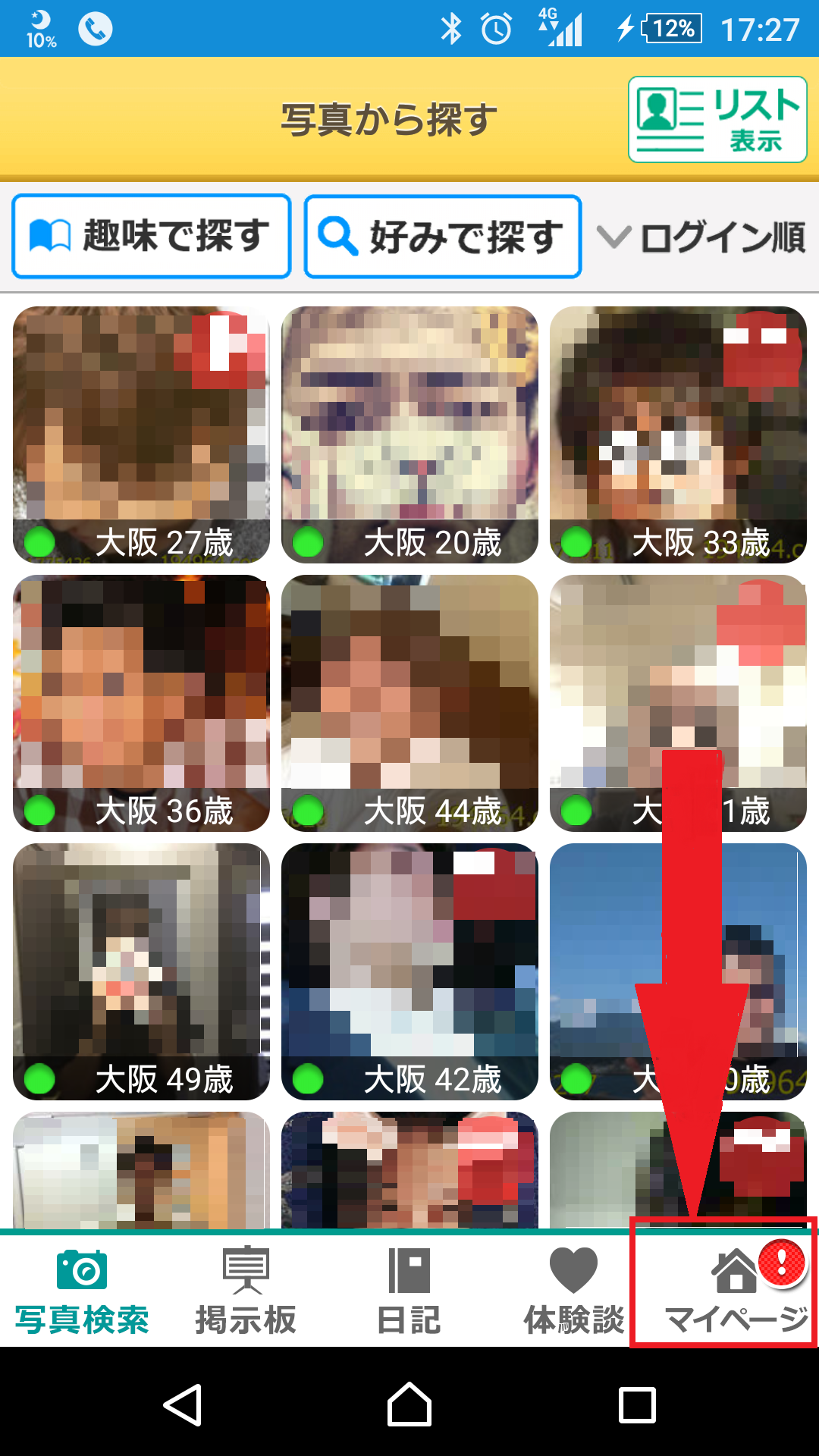Open the 大阪 20歳 profile photo

tap(409, 434)
